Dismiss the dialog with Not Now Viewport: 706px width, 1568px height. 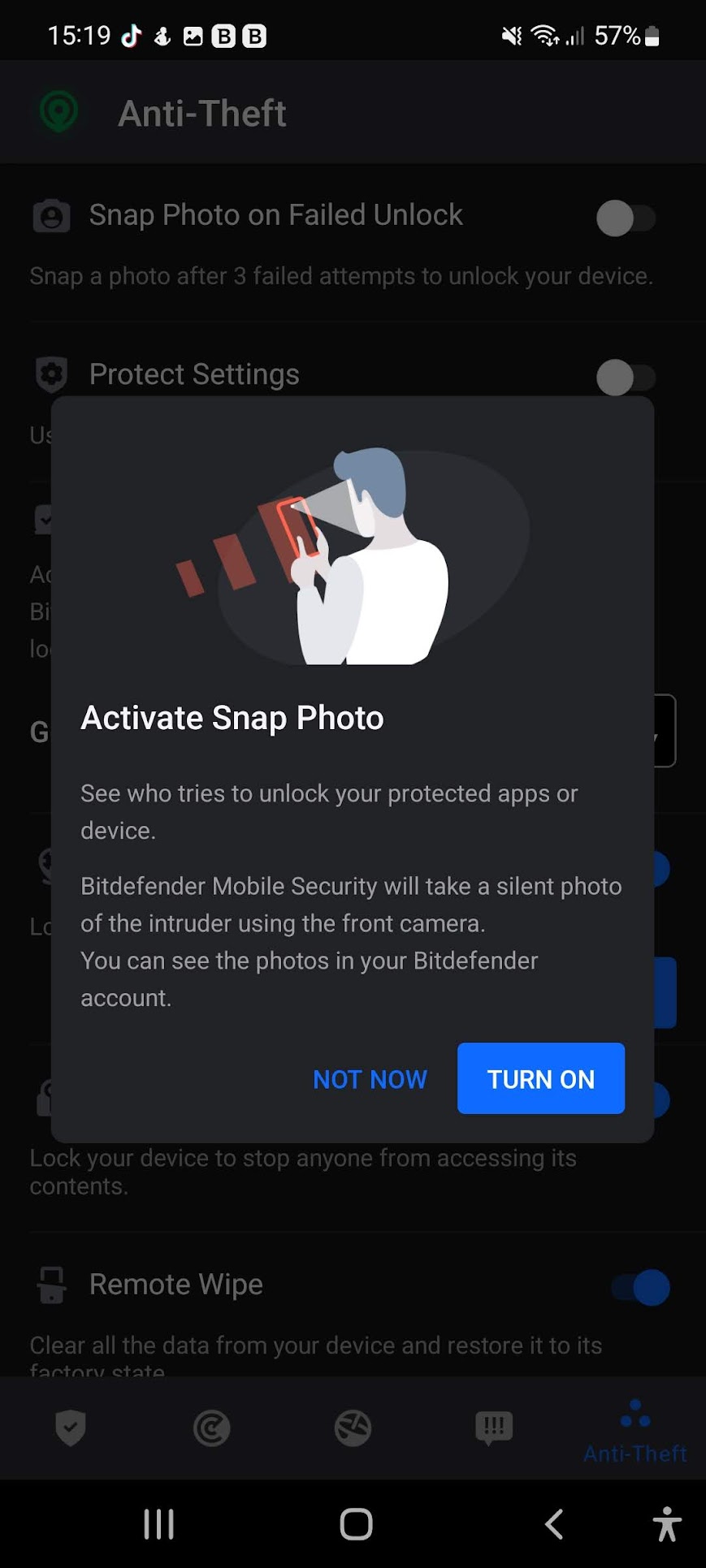[370, 1079]
